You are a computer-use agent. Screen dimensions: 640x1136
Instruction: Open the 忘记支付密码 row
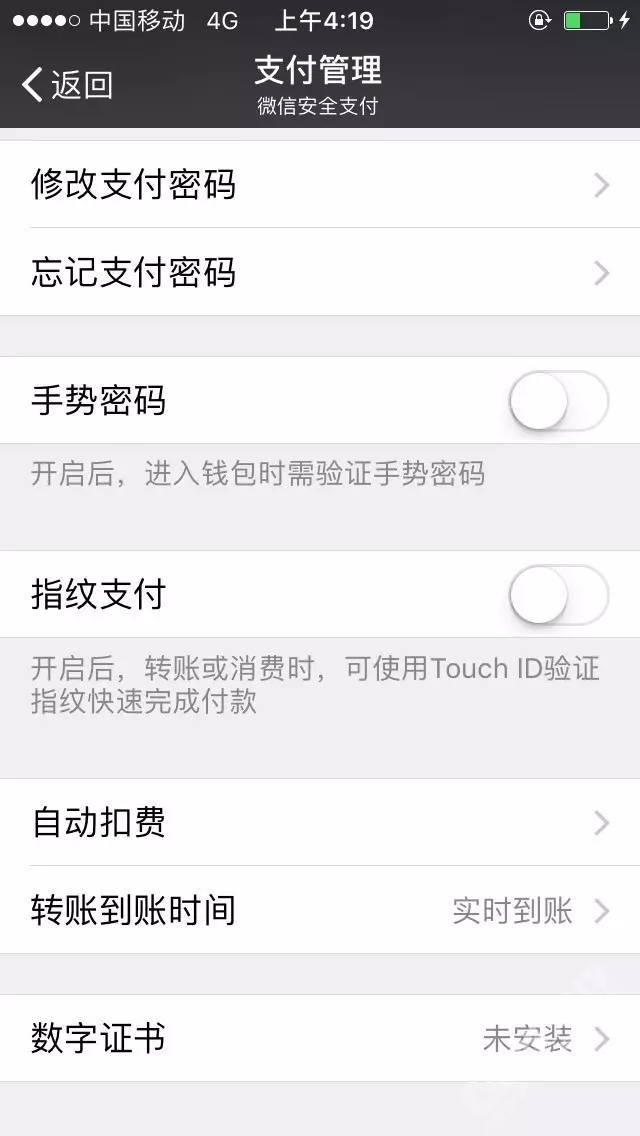(x=320, y=273)
